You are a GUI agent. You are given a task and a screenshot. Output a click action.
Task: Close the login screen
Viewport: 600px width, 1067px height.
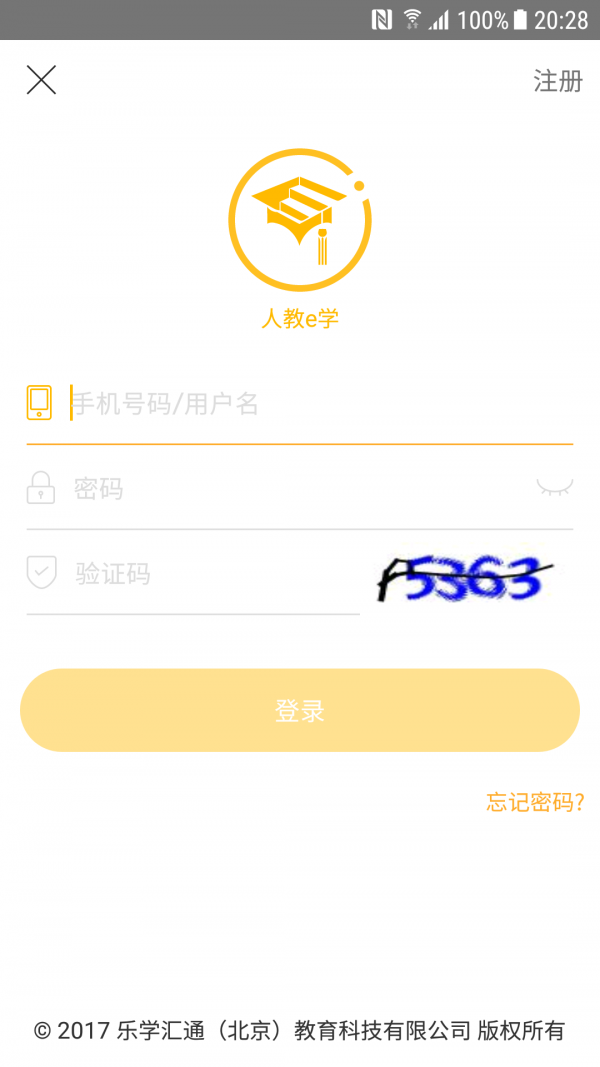pyautogui.click(x=41, y=80)
